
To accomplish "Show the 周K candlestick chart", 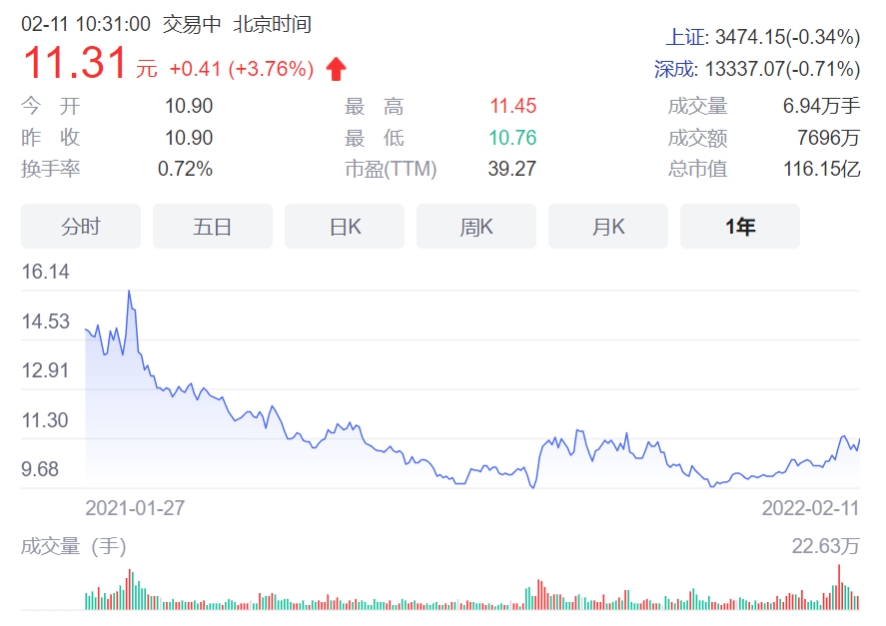I will click(x=477, y=227).
